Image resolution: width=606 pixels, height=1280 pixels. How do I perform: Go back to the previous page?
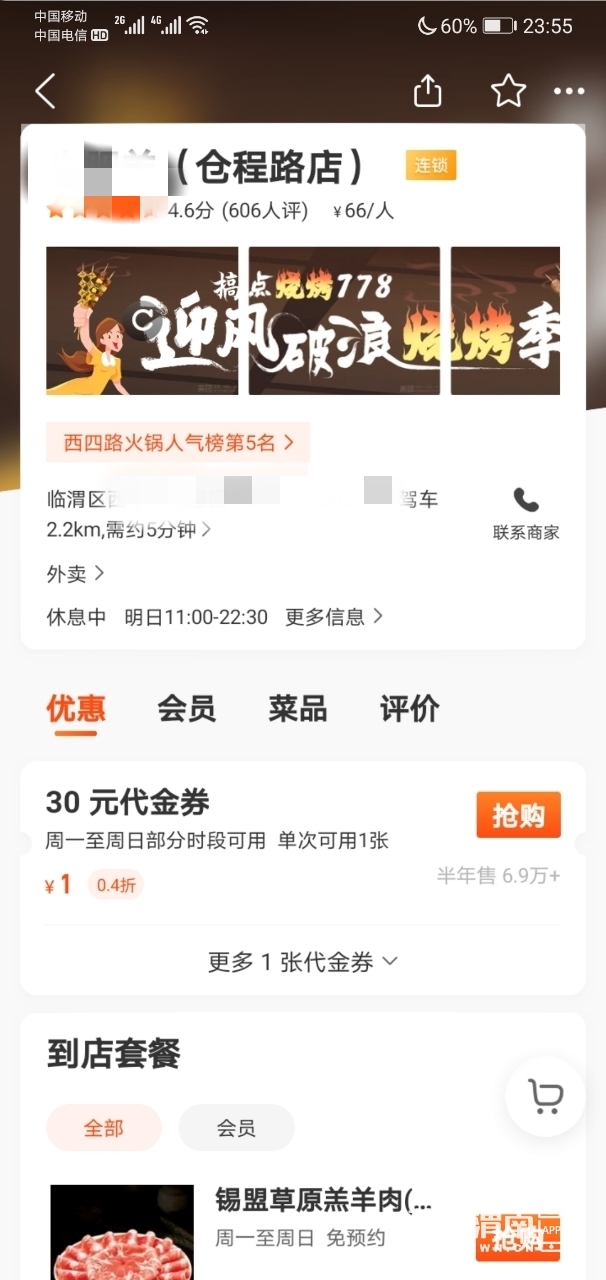[x=45, y=91]
